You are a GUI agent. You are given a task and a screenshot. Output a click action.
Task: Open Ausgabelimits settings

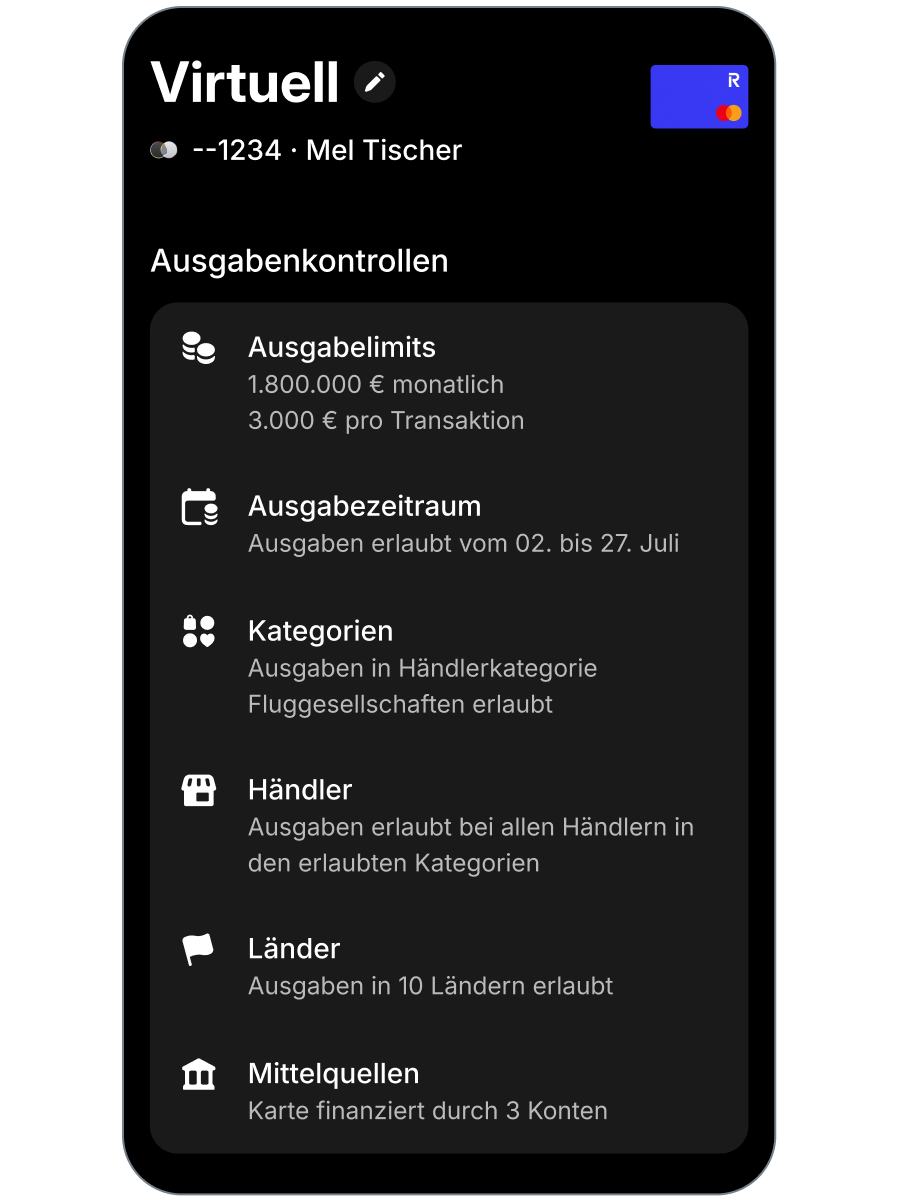[448, 383]
